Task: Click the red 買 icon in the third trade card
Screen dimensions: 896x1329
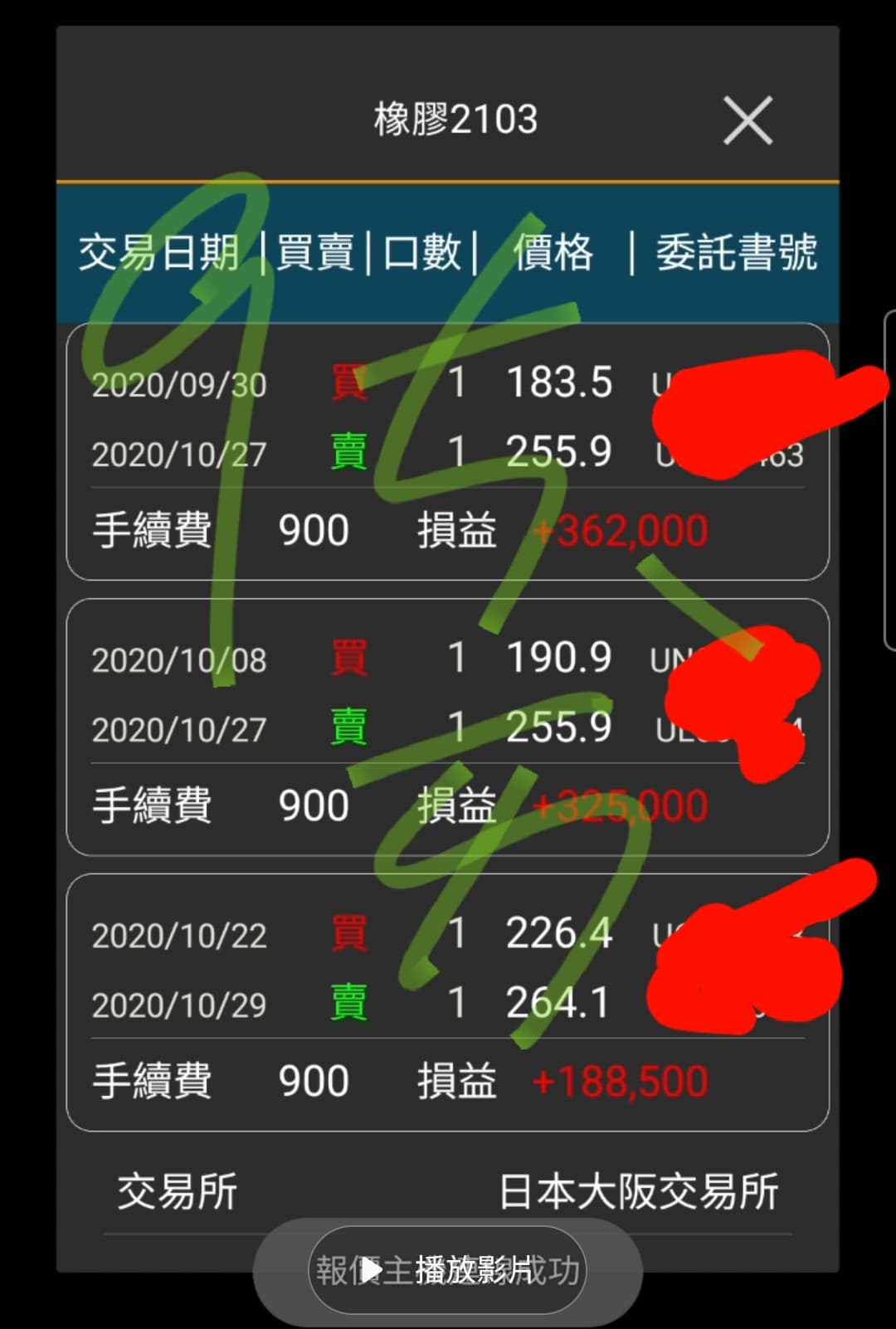Action: pyautogui.click(x=348, y=933)
